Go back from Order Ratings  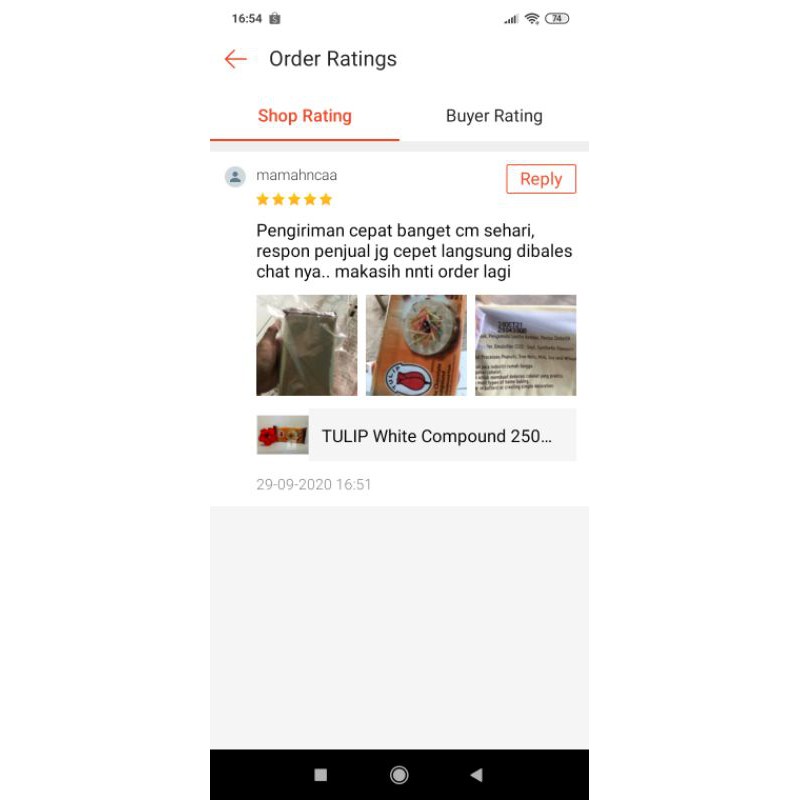(235, 60)
